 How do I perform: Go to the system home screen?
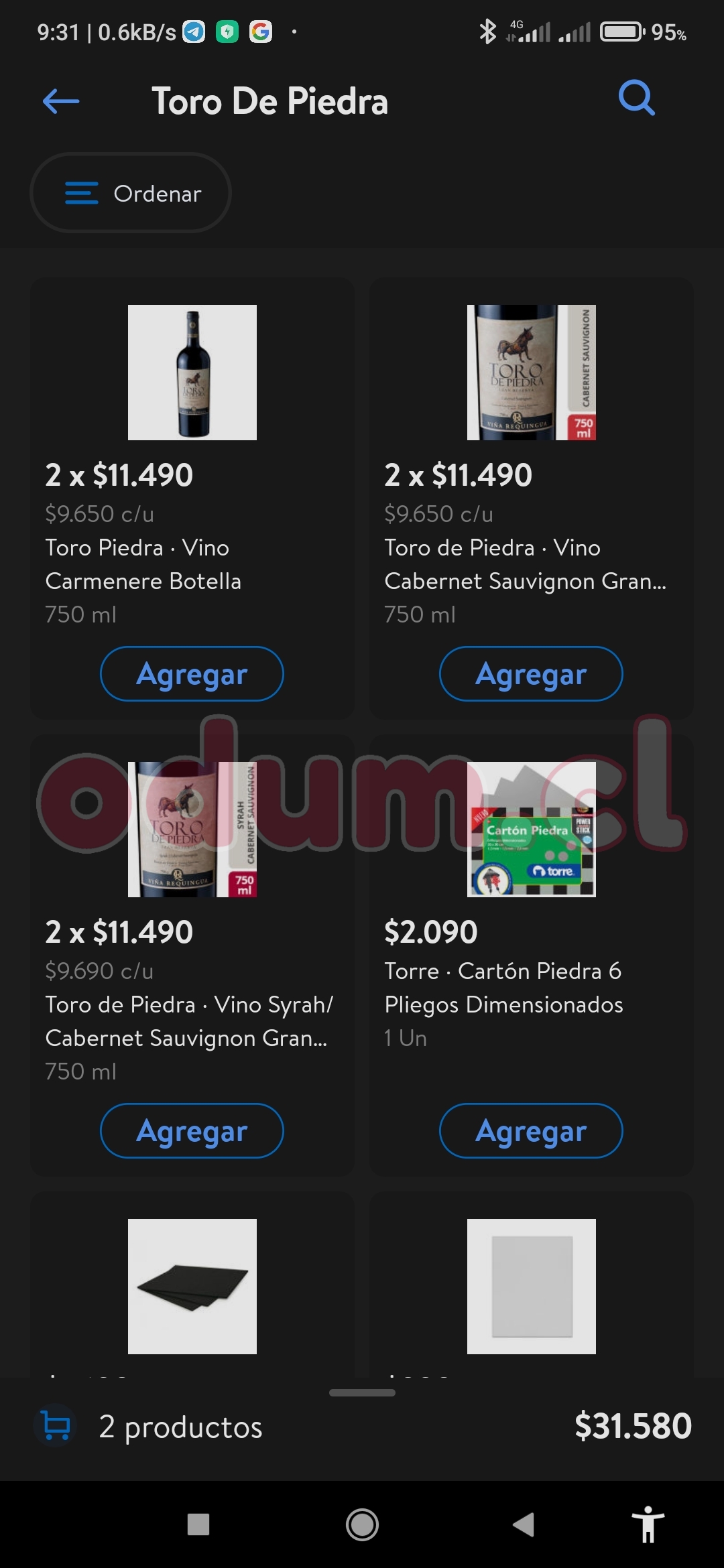362,1524
